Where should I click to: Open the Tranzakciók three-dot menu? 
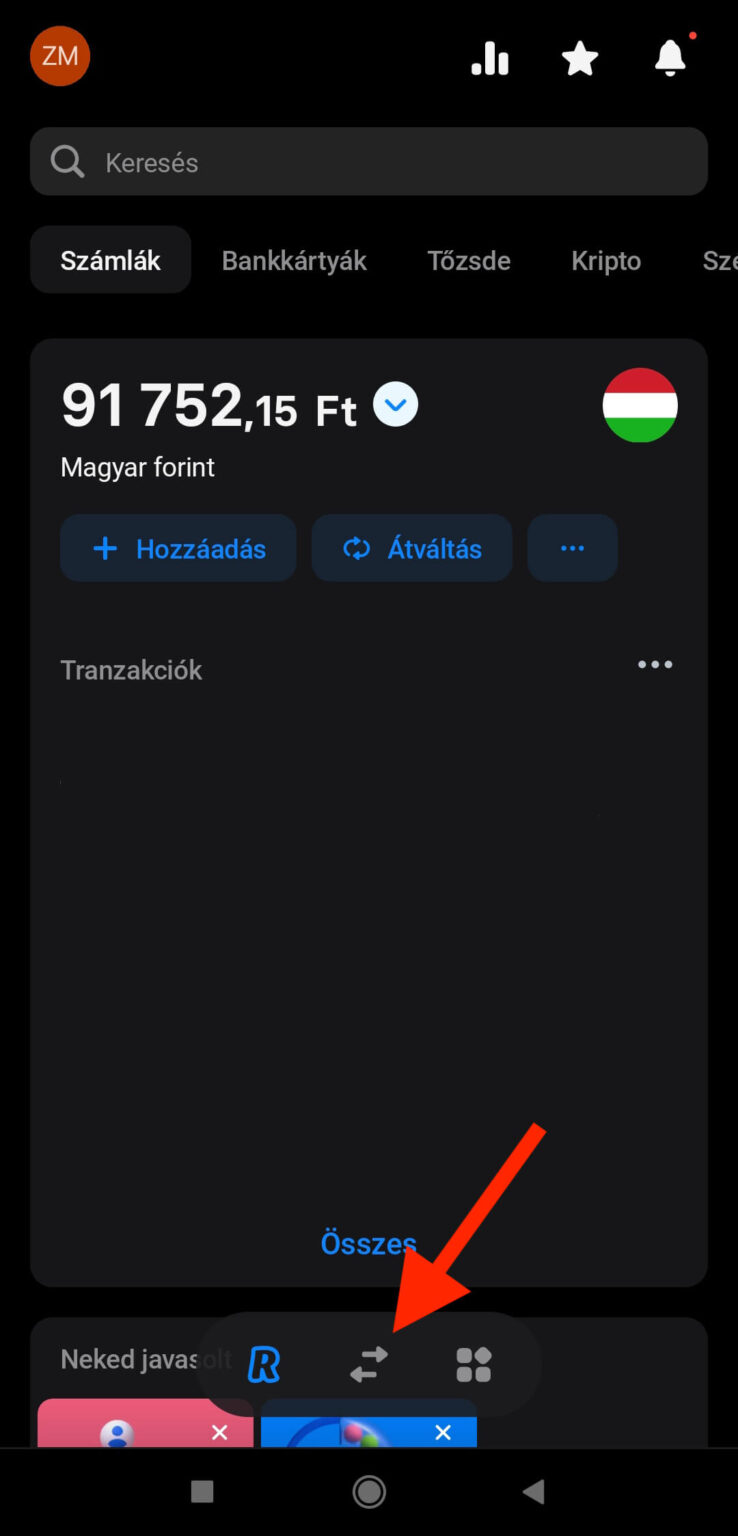655,665
